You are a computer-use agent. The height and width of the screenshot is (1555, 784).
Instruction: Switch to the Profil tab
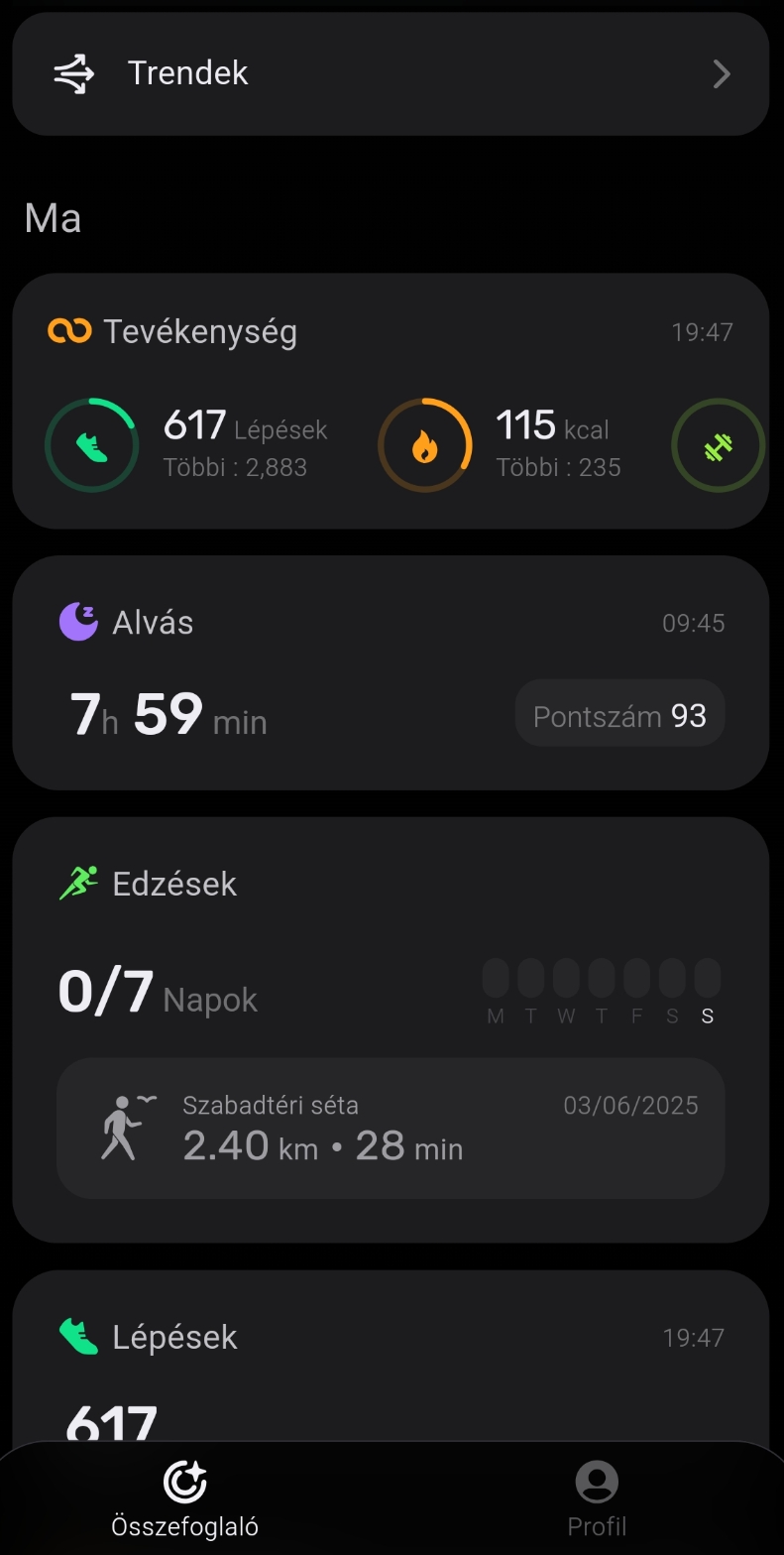[596, 1497]
